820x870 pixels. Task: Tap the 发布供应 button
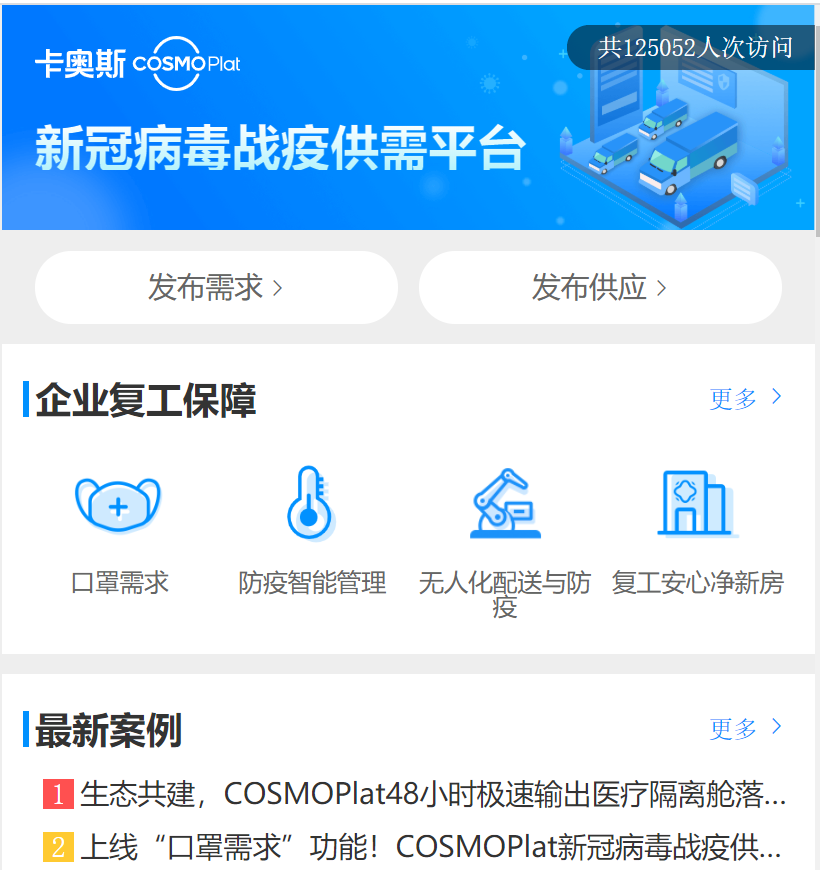(599, 288)
